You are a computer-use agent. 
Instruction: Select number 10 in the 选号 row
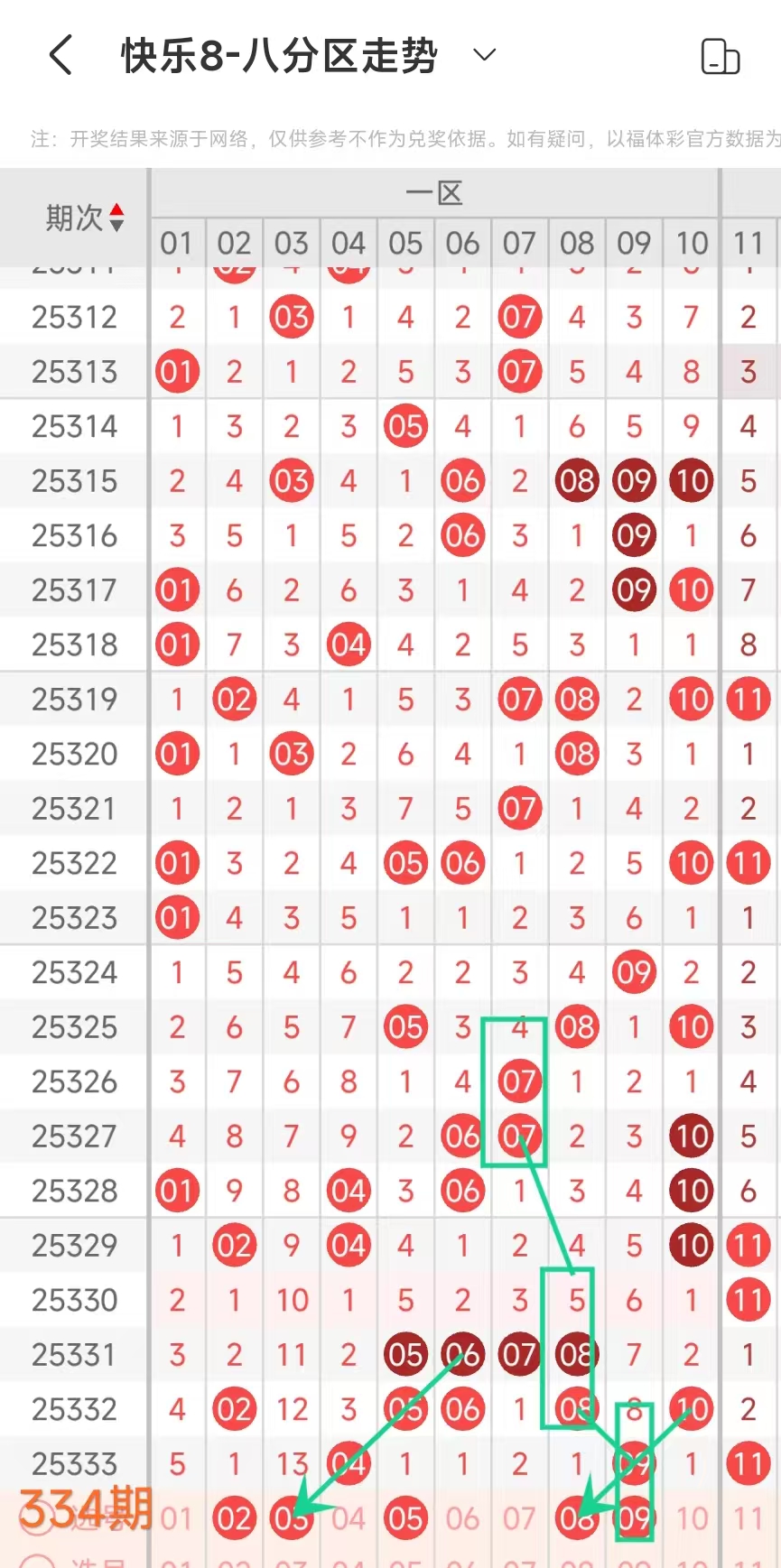(692, 1518)
